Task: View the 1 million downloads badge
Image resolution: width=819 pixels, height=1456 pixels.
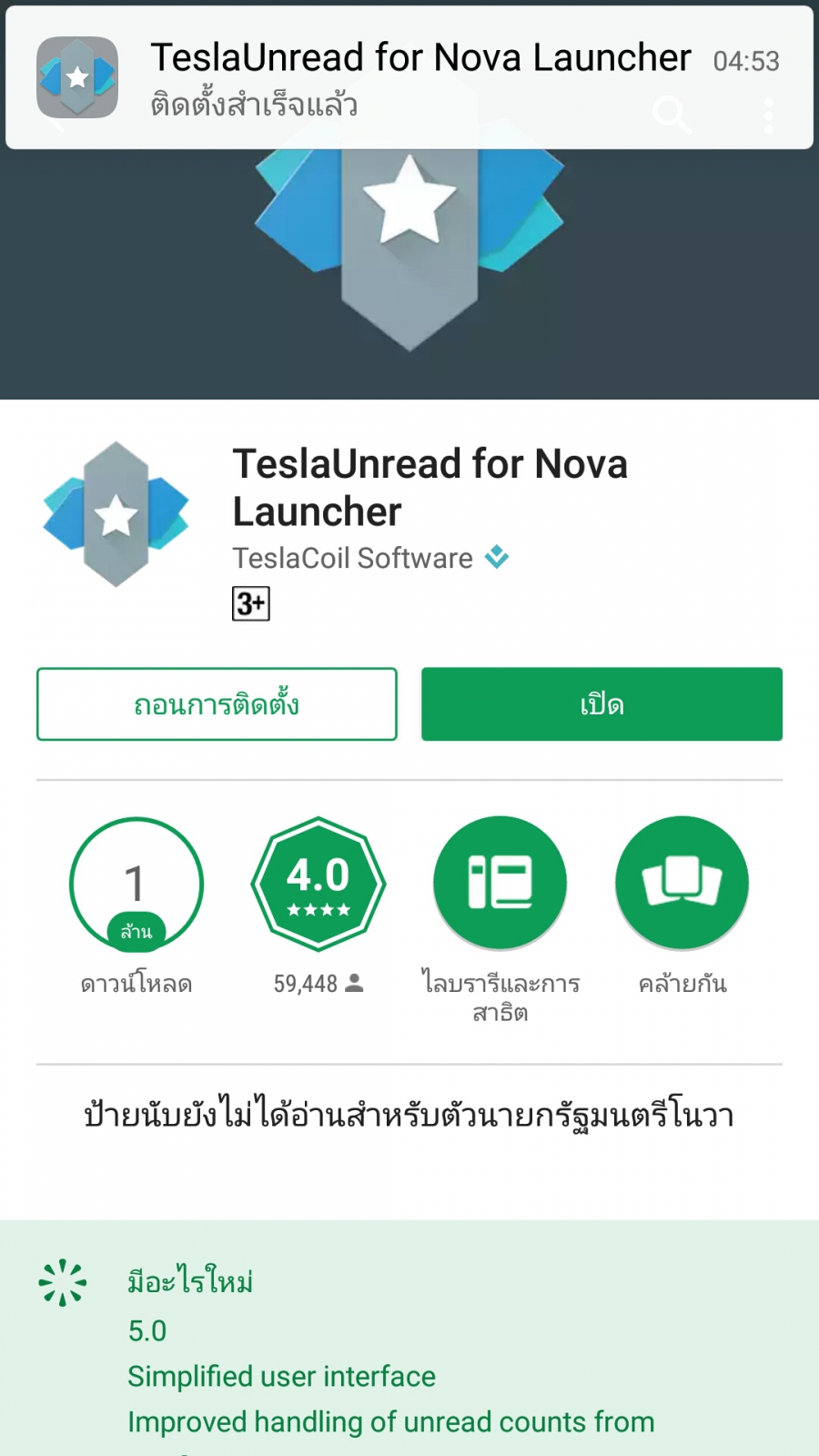Action: point(136,885)
